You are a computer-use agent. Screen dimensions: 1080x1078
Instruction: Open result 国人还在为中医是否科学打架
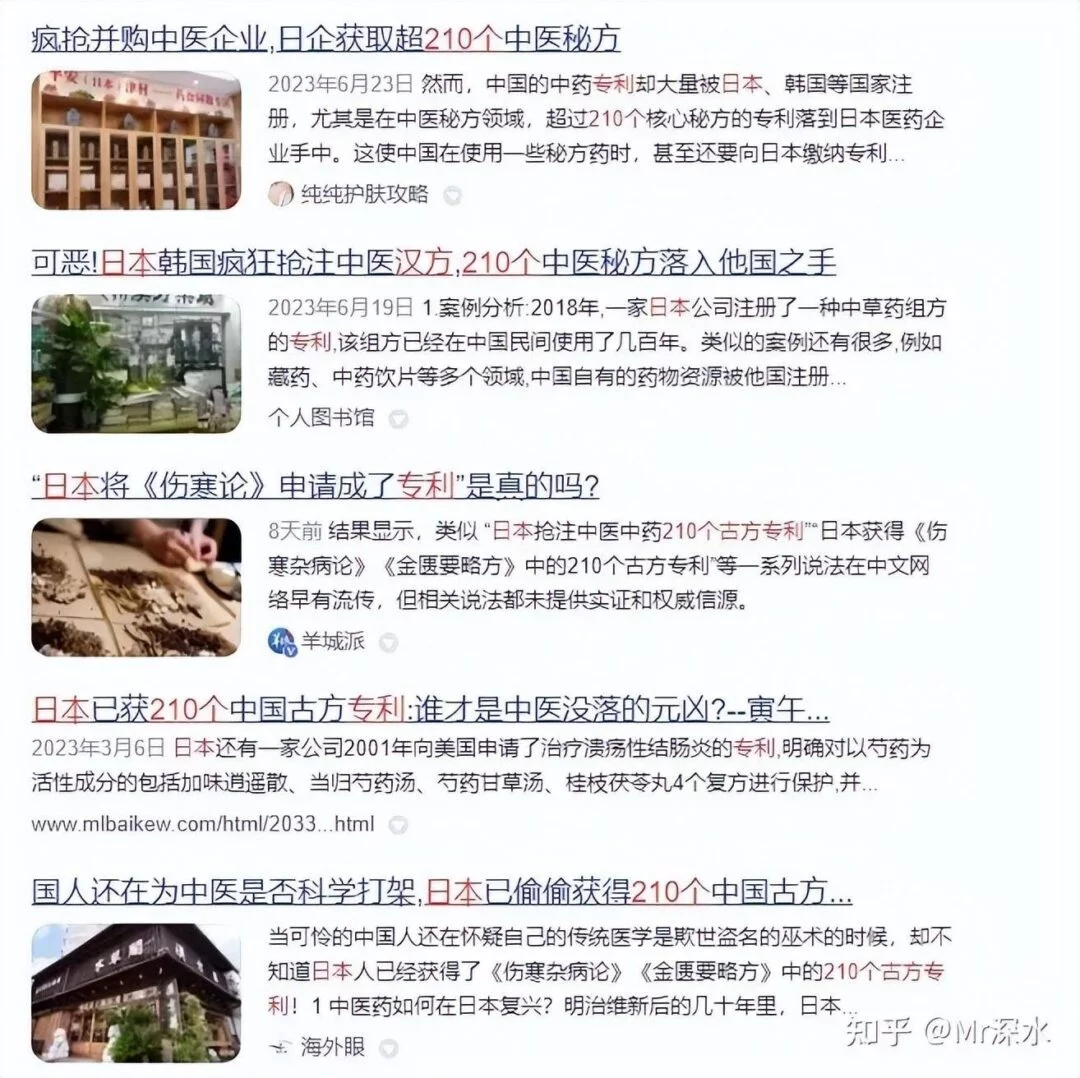click(x=441, y=890)
